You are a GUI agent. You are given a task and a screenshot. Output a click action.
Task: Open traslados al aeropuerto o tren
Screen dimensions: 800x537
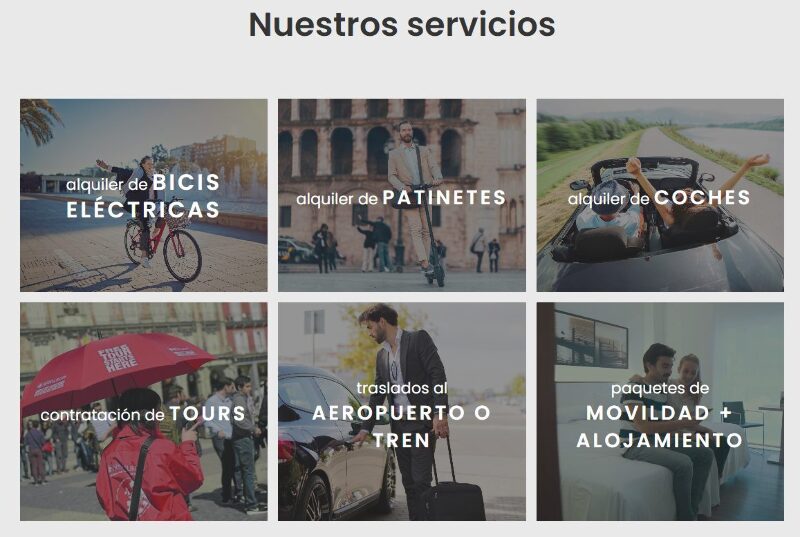point(401,412)
